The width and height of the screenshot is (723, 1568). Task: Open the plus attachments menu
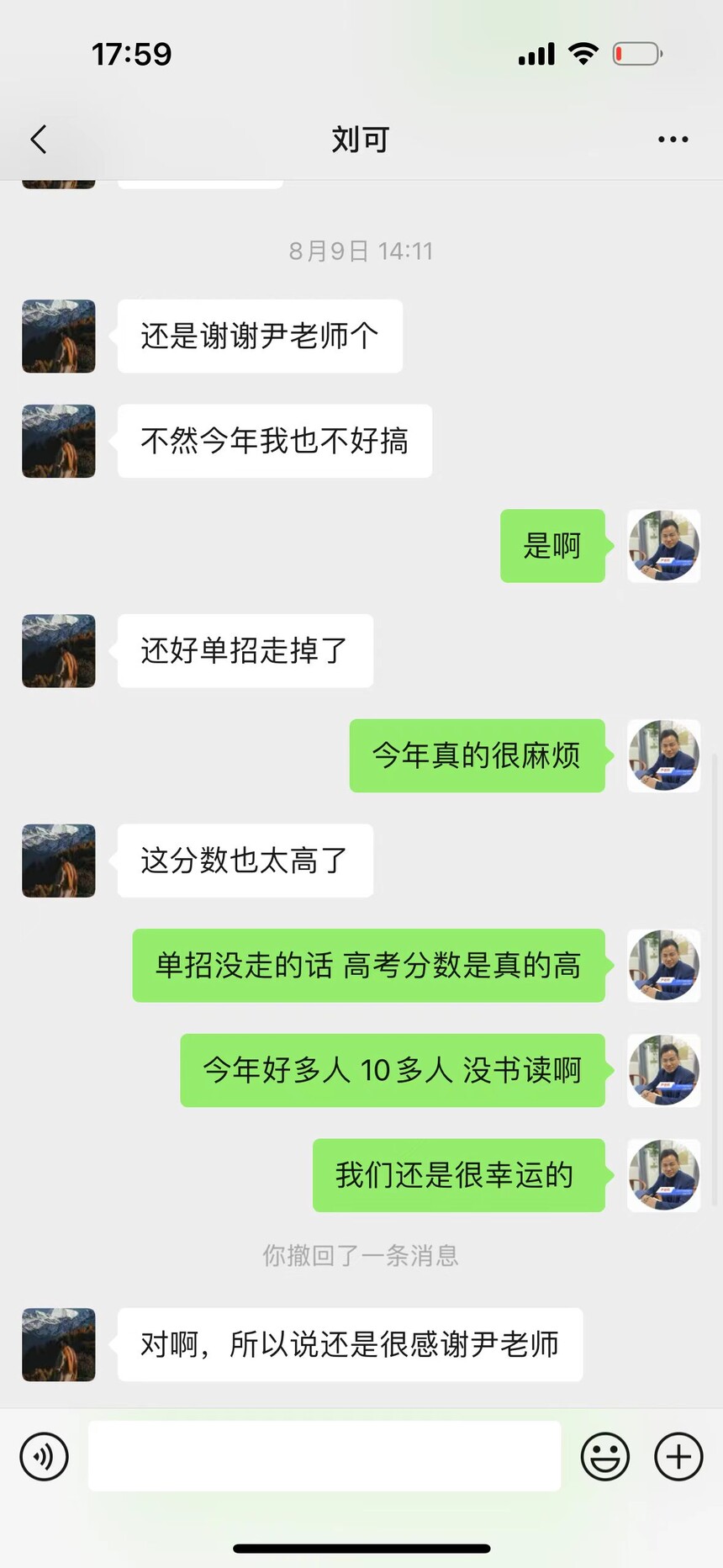pyautogui.click(x=678, y=1456)
